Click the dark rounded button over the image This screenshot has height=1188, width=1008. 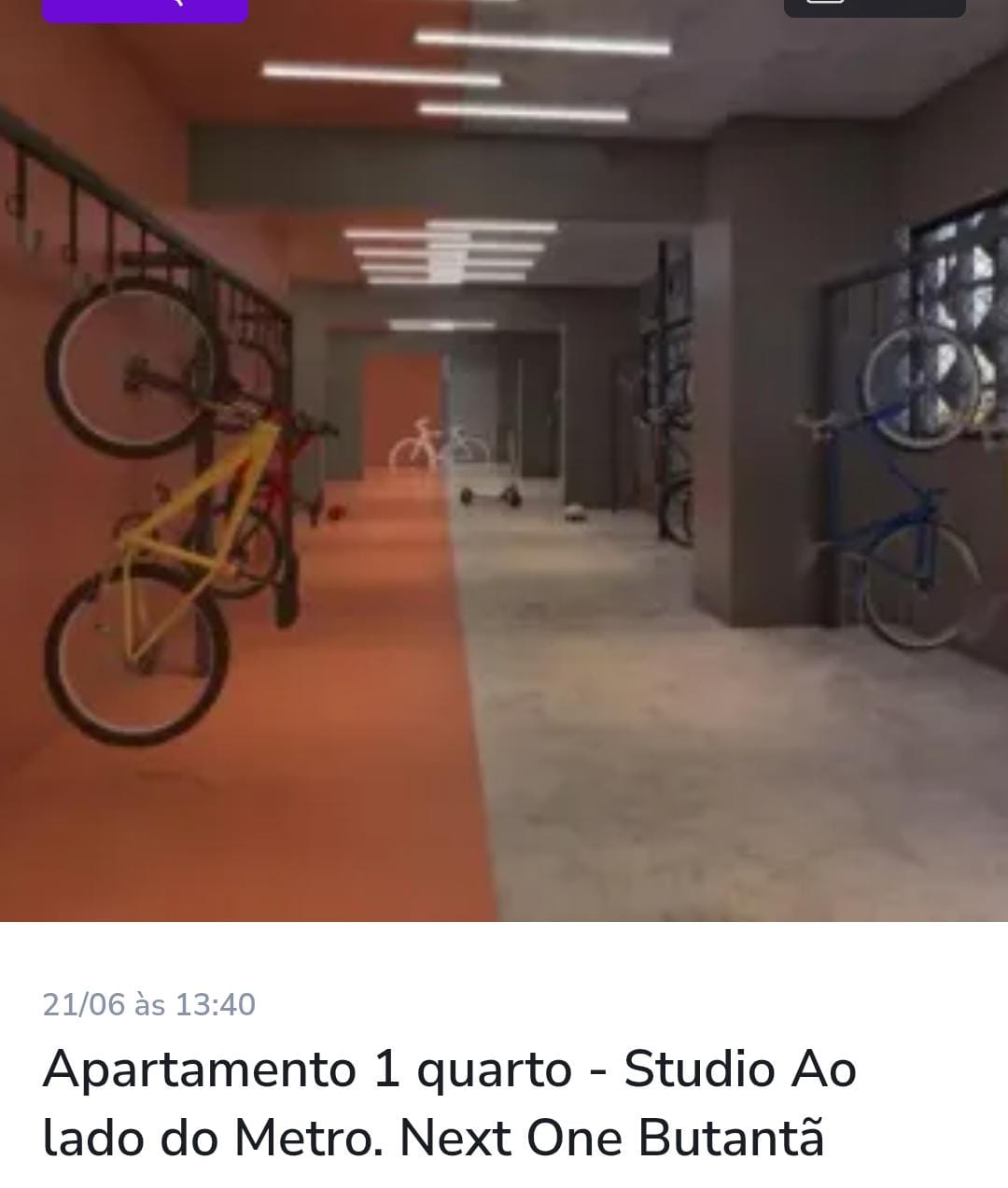pyautogui.click(x=875, y=7)
